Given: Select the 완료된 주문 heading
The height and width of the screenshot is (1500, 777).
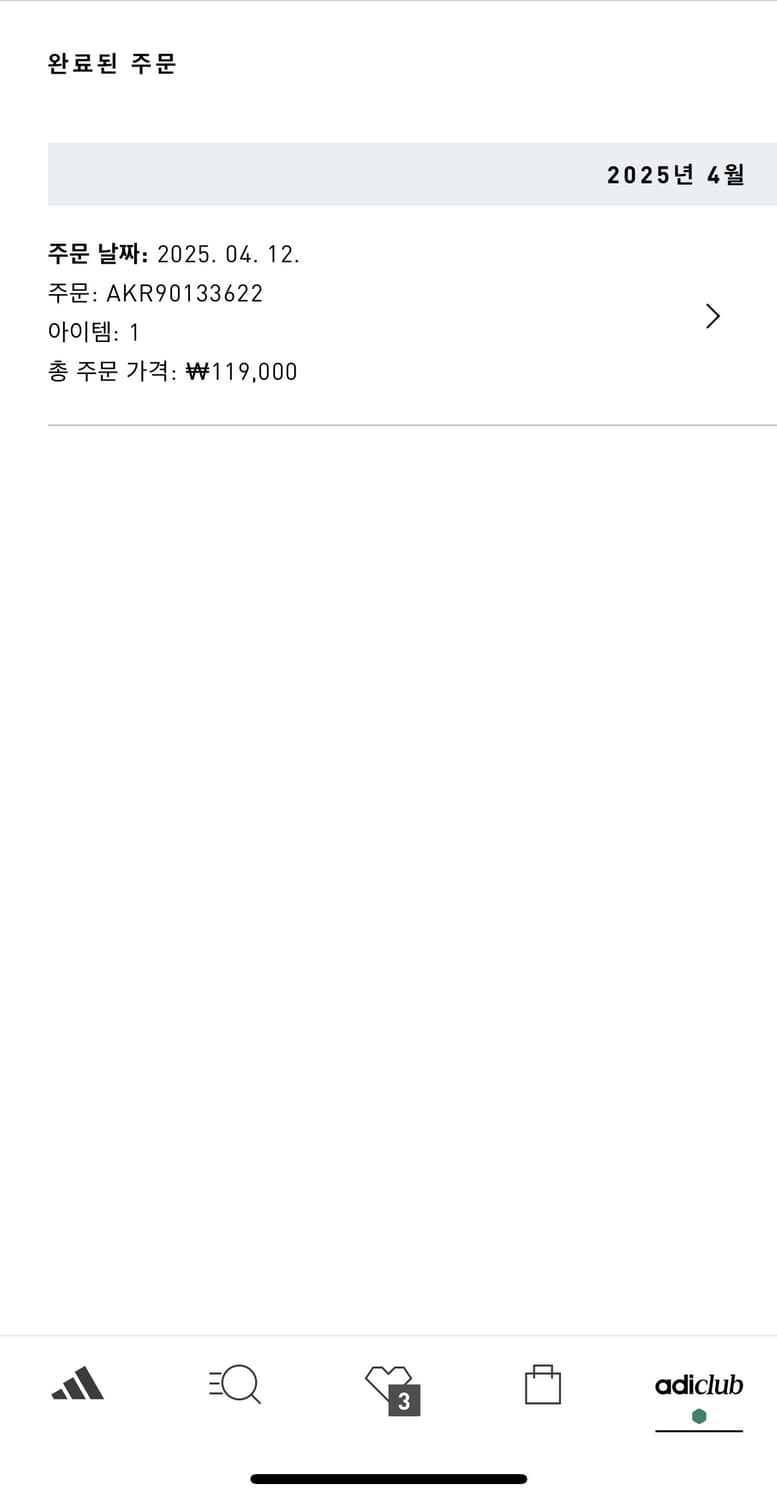Looking at the screenshot, I should click(x=110, y=63).
